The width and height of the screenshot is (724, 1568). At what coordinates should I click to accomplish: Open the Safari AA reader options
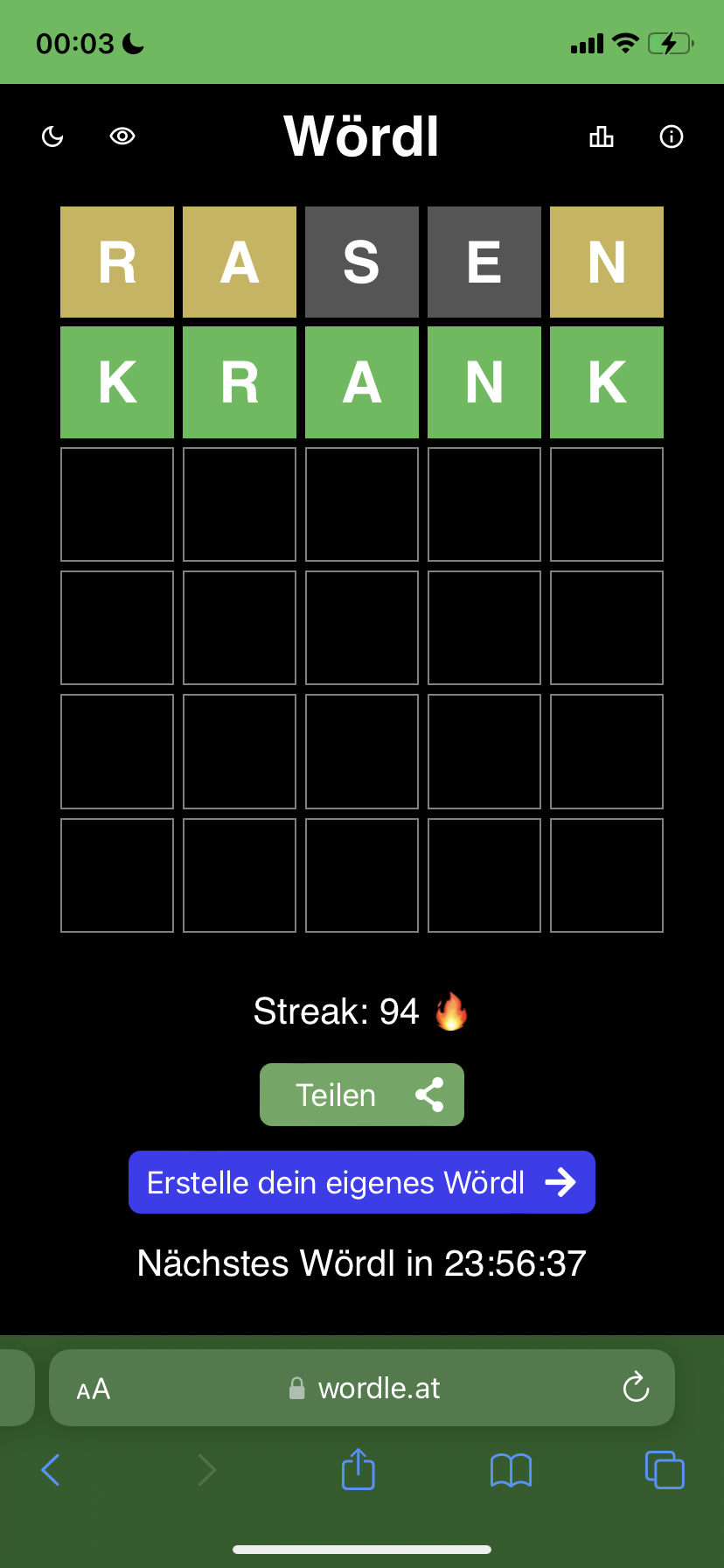click(94, 1389)
